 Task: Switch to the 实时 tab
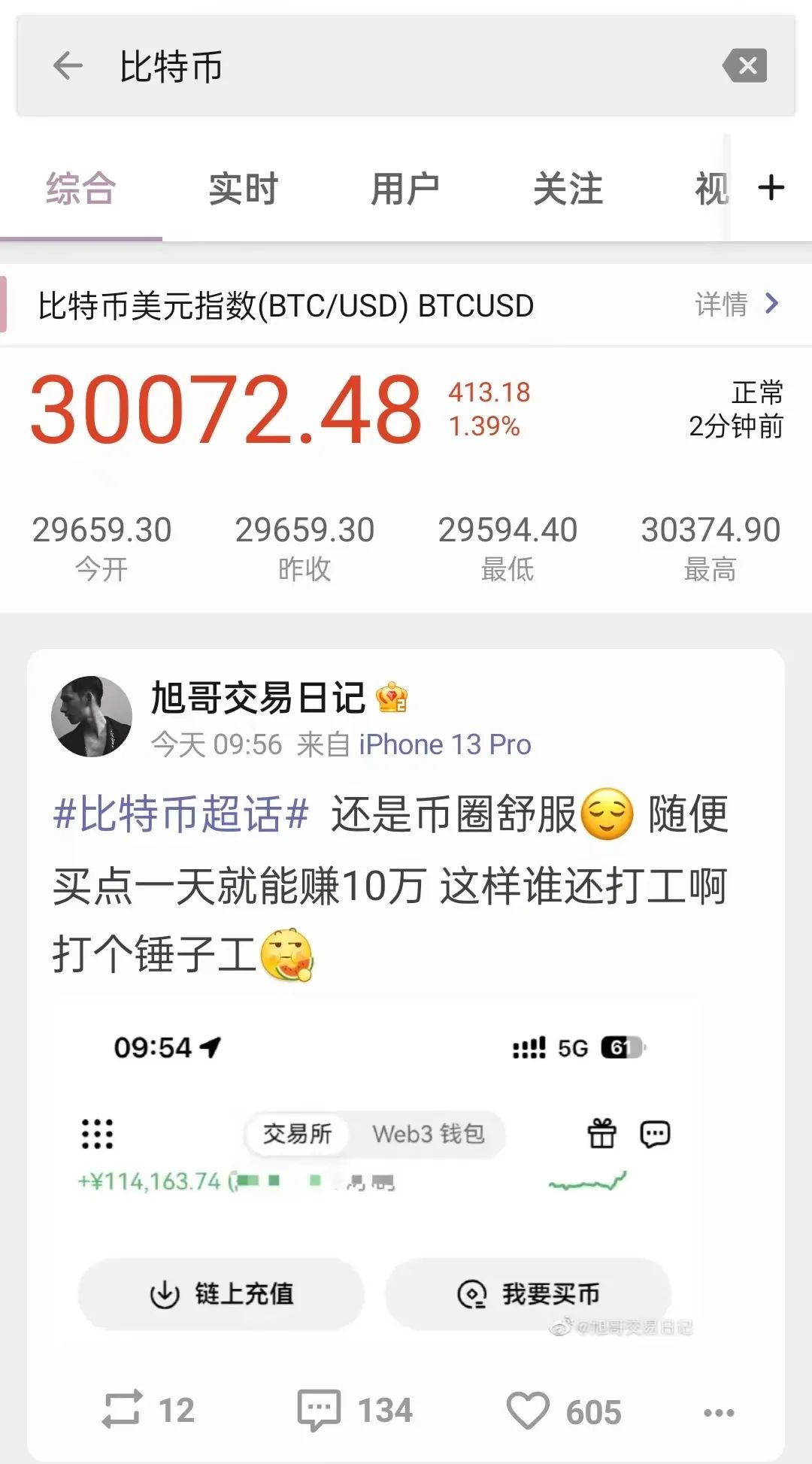[243, 189]
